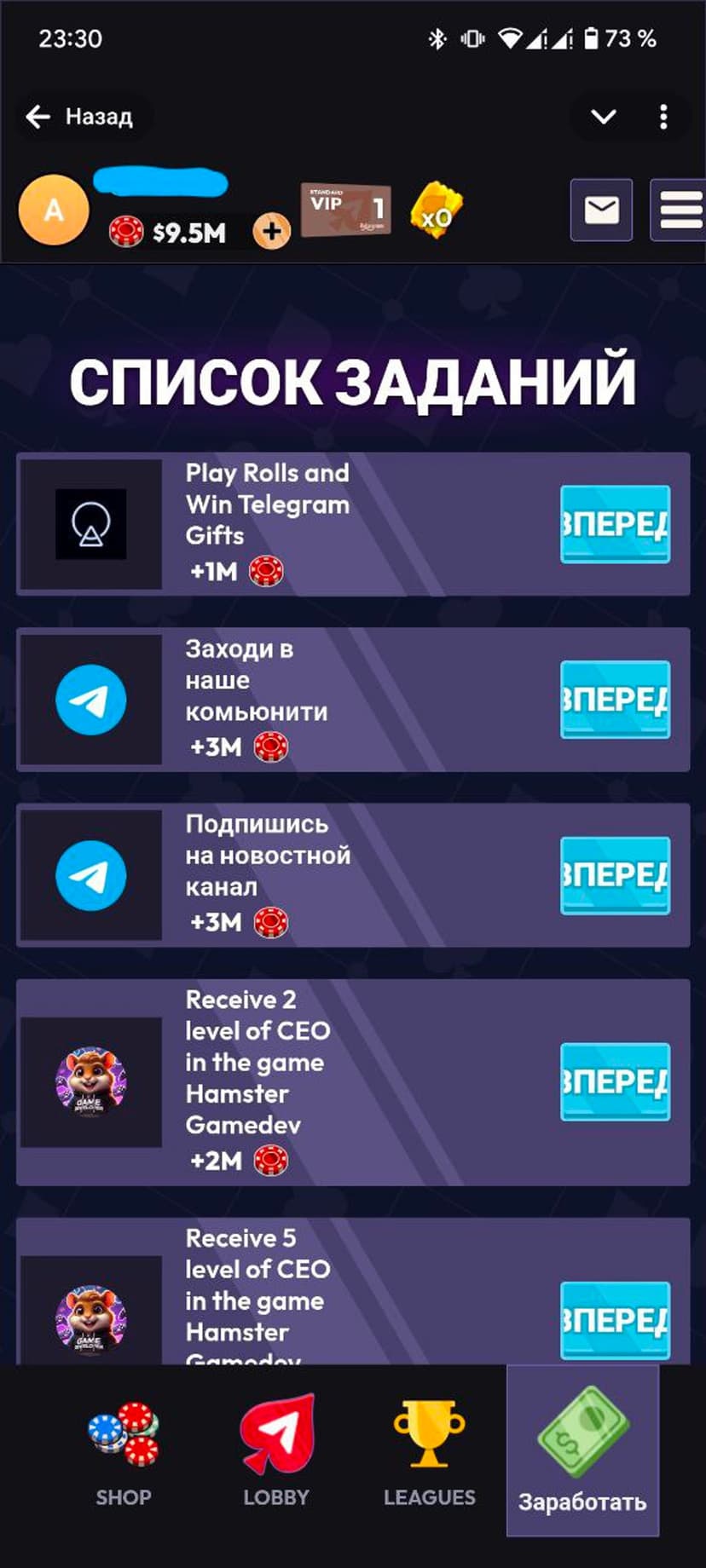
Task: Start the Receive 5 level of CEO task
Action: click(x=615, y=1320)
